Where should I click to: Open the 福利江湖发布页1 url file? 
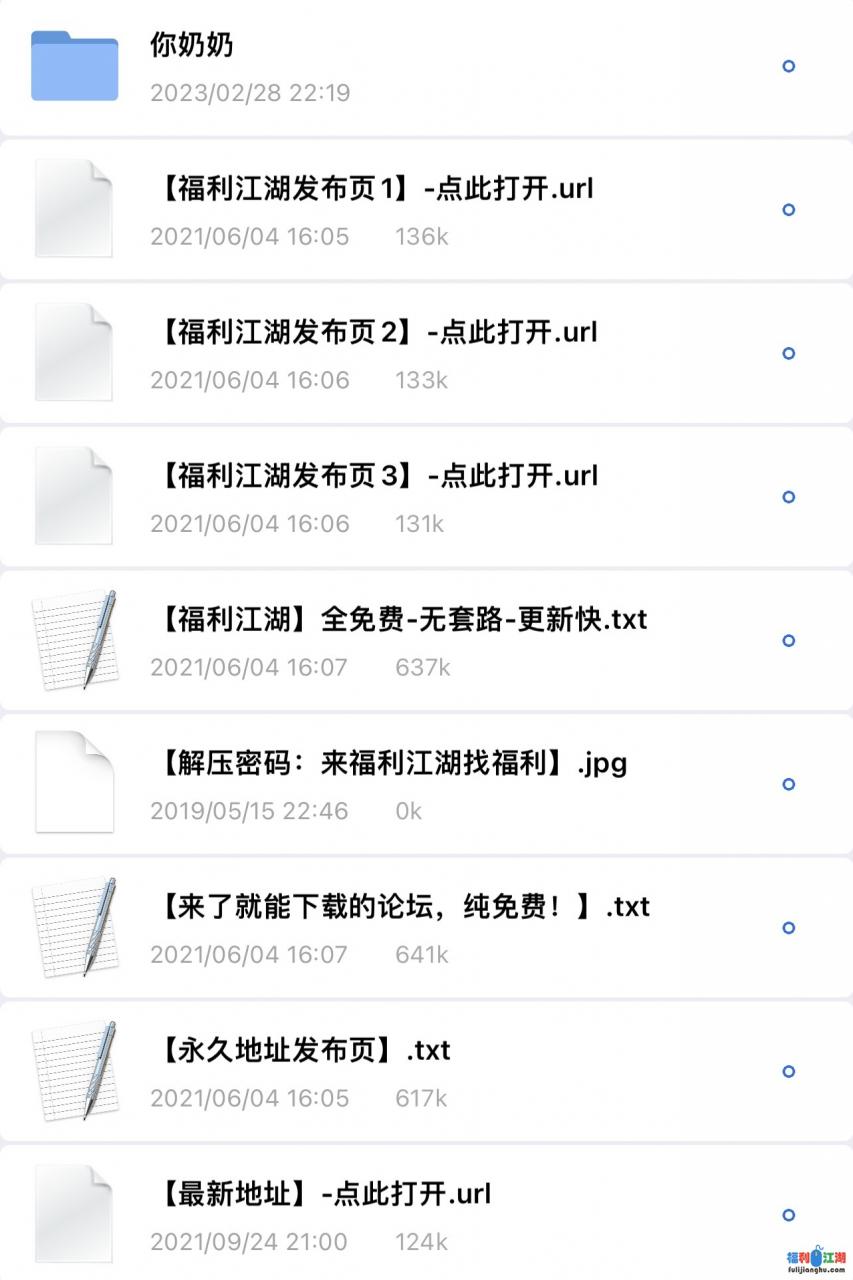click(375, 188)
